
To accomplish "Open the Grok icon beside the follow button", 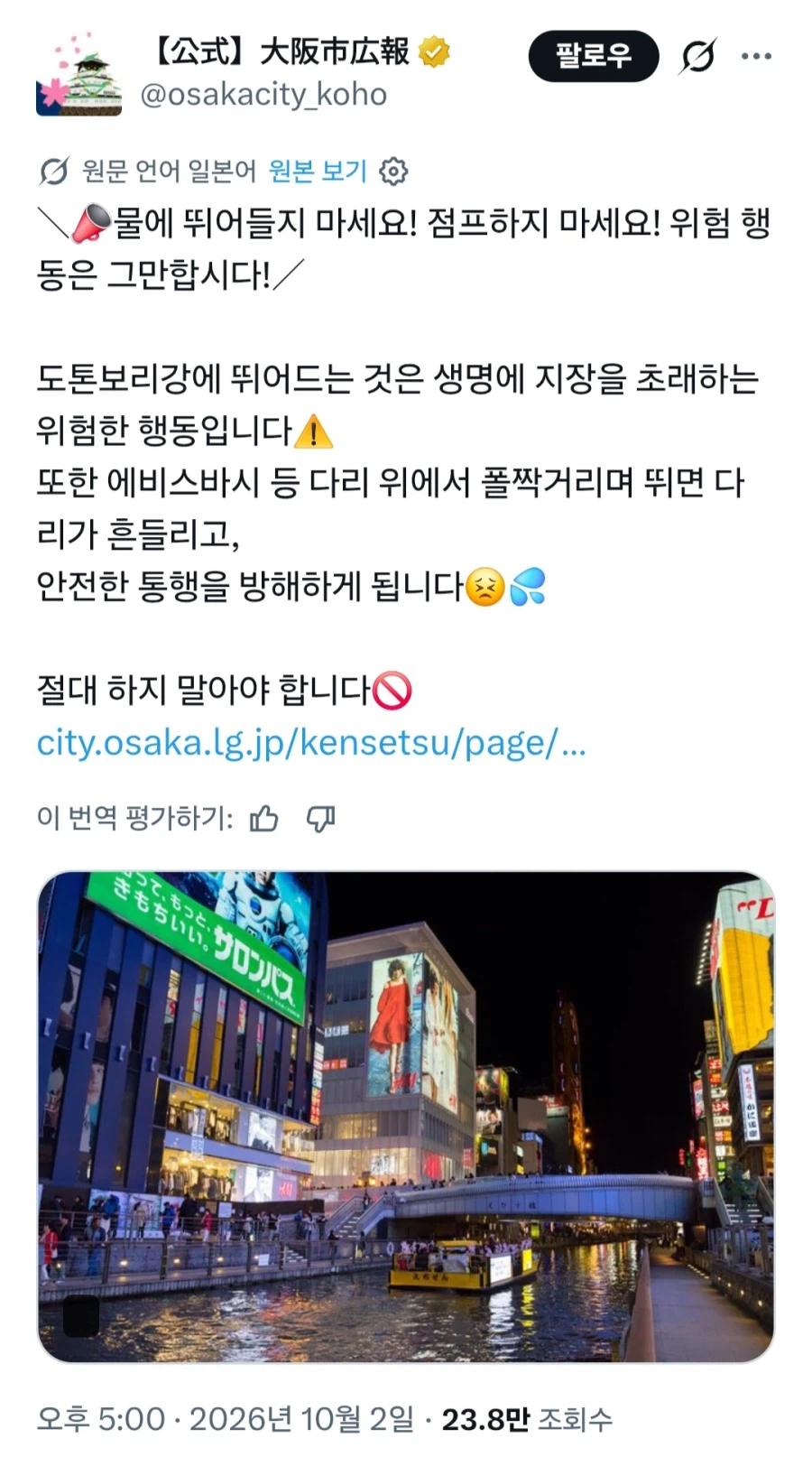I will click(698, 56).
